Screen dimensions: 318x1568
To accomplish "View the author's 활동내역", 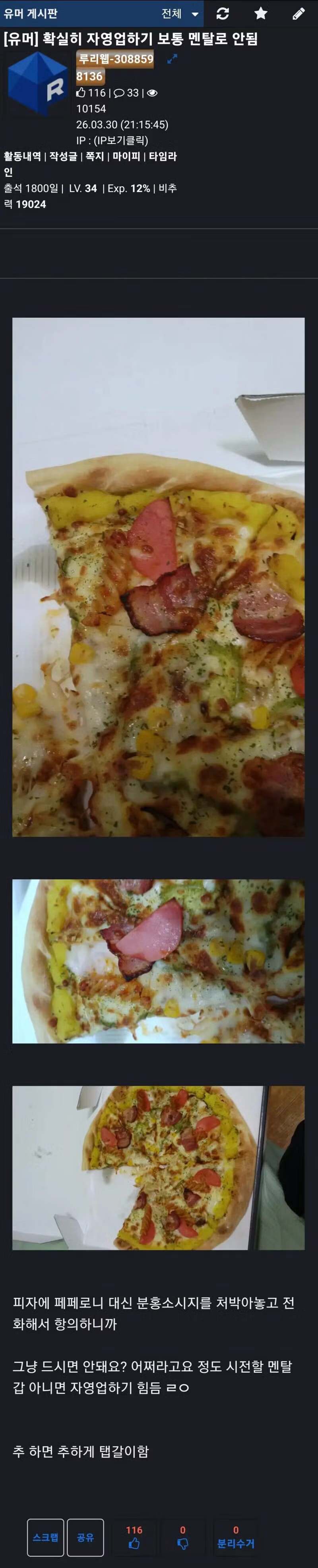I will point(23,156).
